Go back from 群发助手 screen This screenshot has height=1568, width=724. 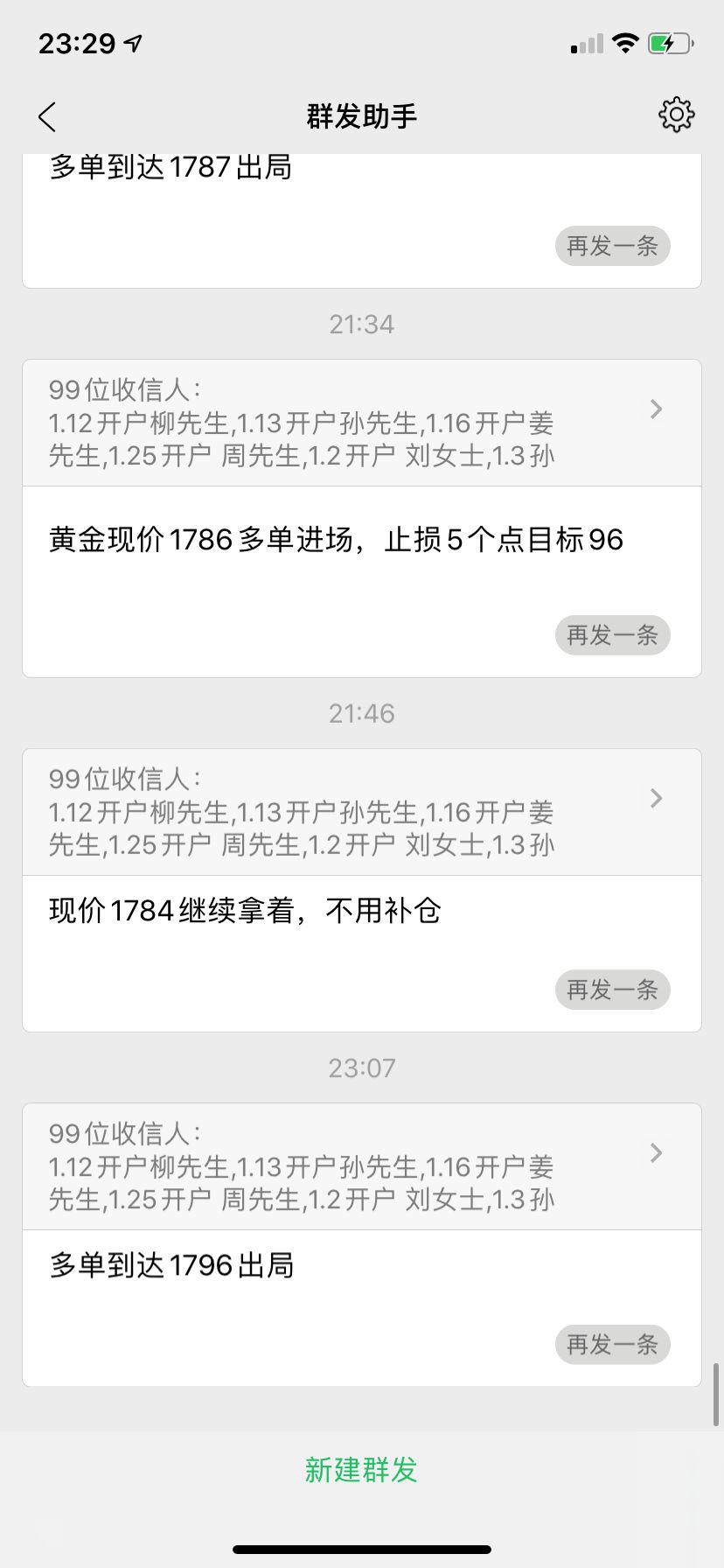(x=48, y=116)
